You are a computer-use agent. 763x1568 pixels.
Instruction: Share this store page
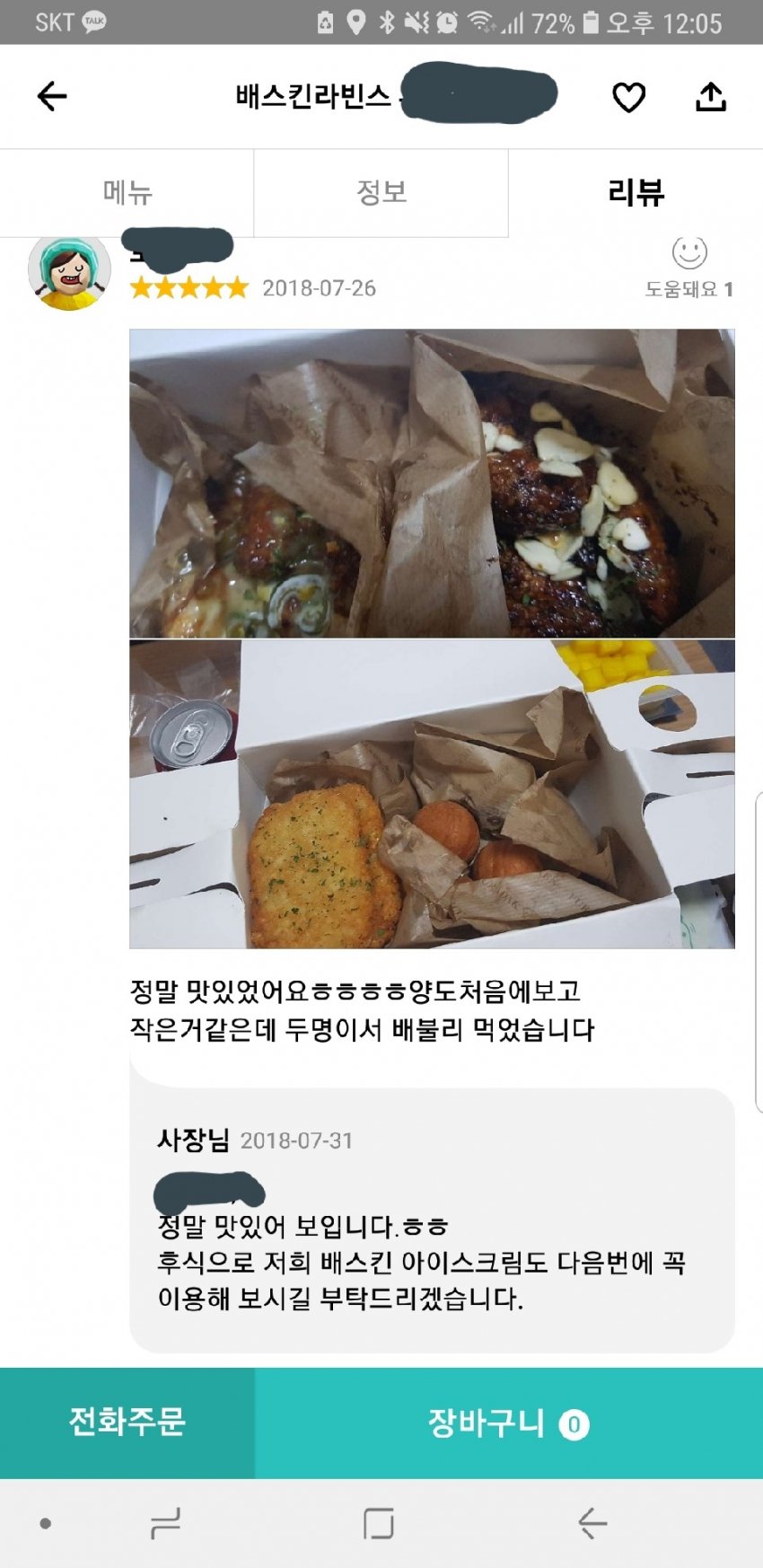pyautogui.click(x=710, y=97)
